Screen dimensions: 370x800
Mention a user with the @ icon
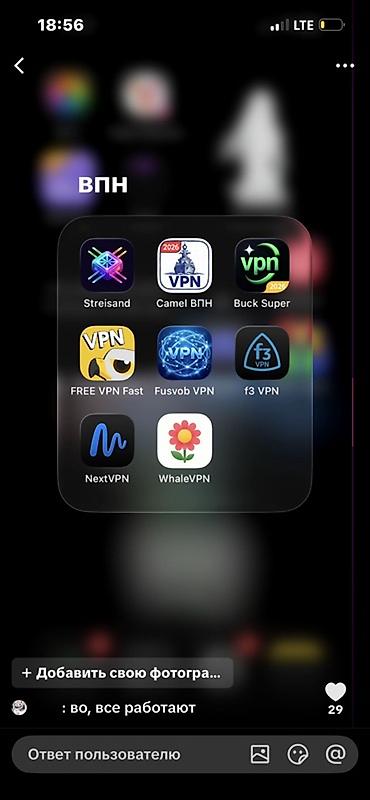[x=336, y=754]
